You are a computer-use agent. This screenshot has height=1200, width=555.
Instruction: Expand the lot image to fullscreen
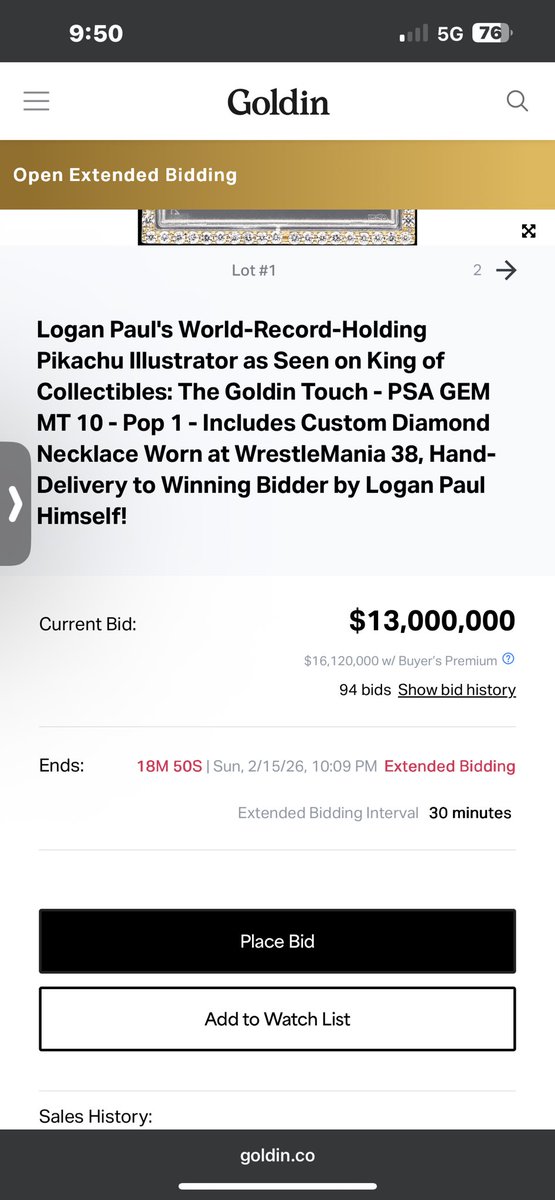coord(529,231)
